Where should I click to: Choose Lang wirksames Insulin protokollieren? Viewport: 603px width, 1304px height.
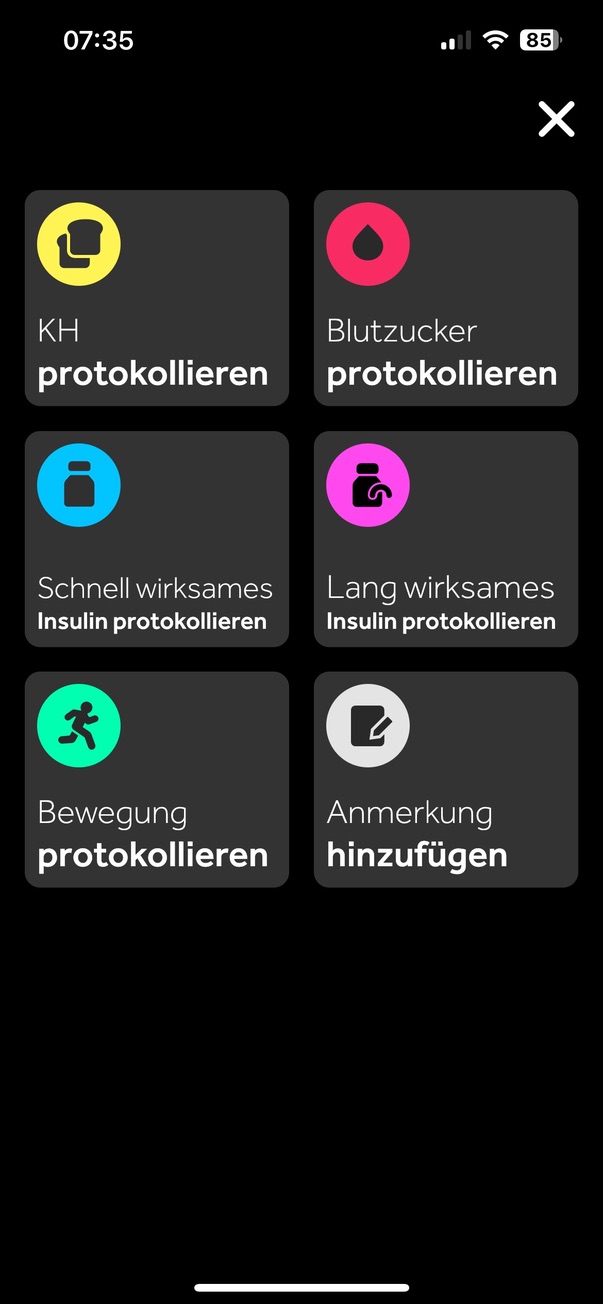tap(446, 539)
